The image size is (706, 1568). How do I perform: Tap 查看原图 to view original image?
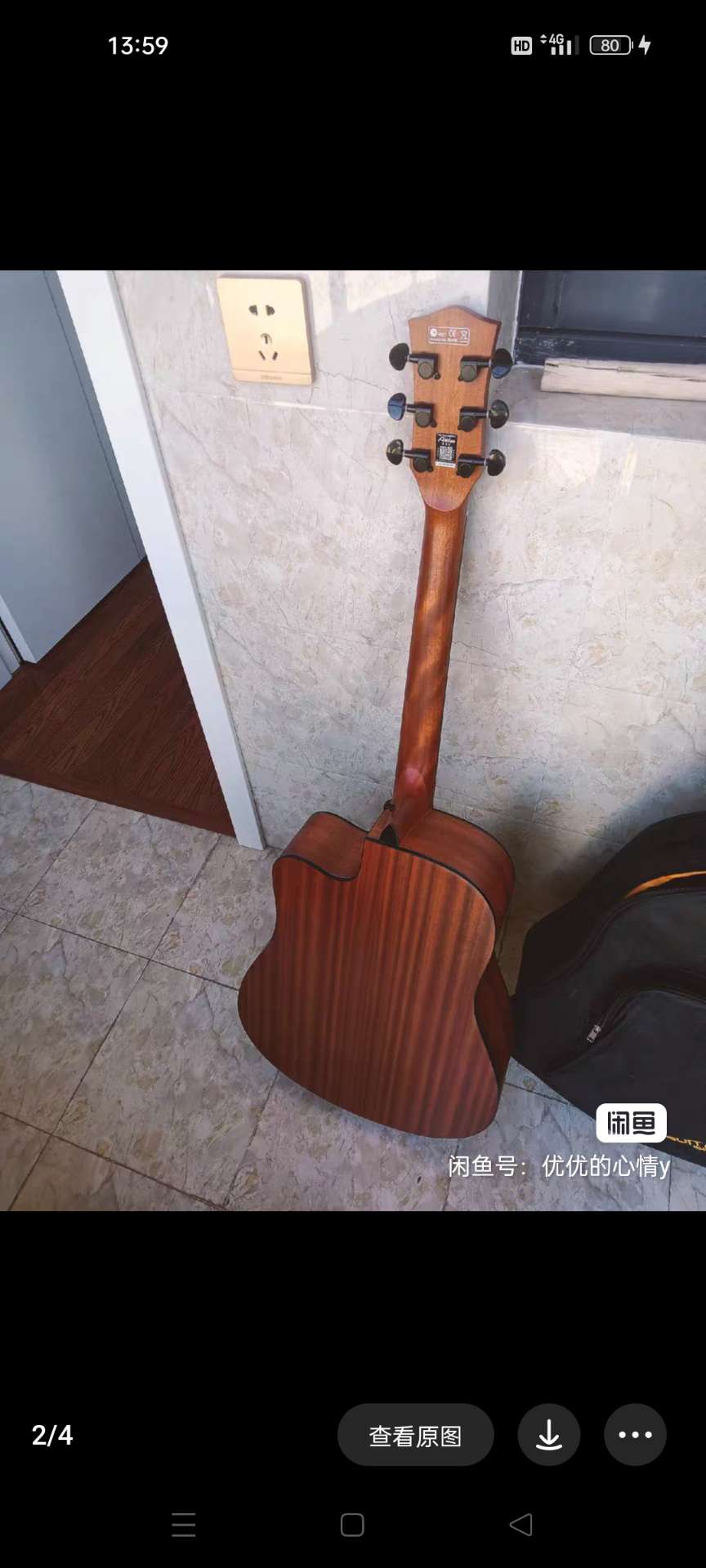point(415,1435)
